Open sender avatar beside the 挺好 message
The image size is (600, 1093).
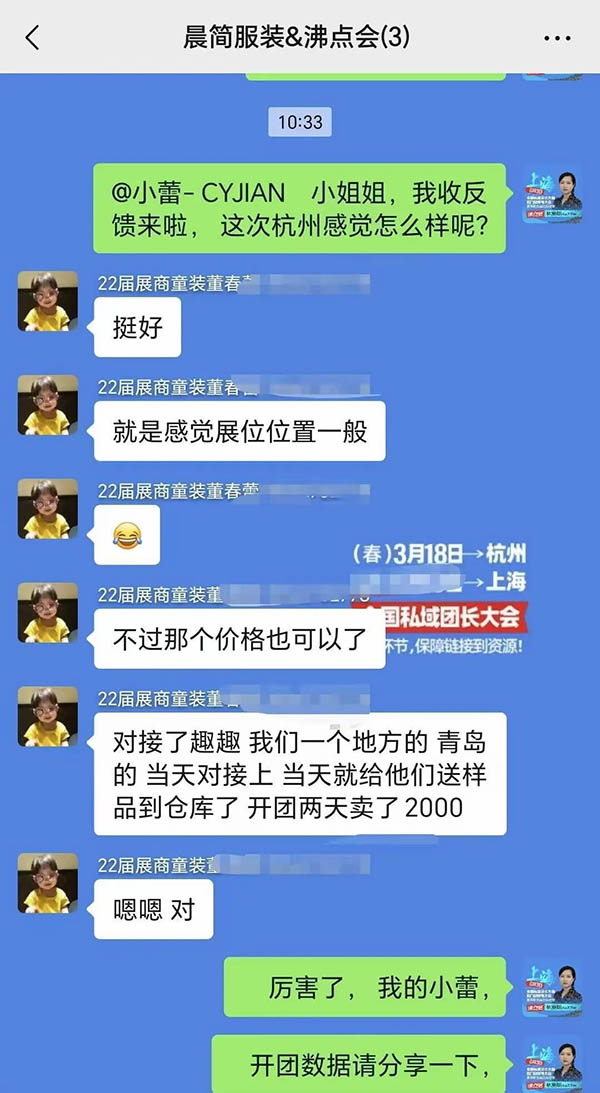click(x=48, y=301)
